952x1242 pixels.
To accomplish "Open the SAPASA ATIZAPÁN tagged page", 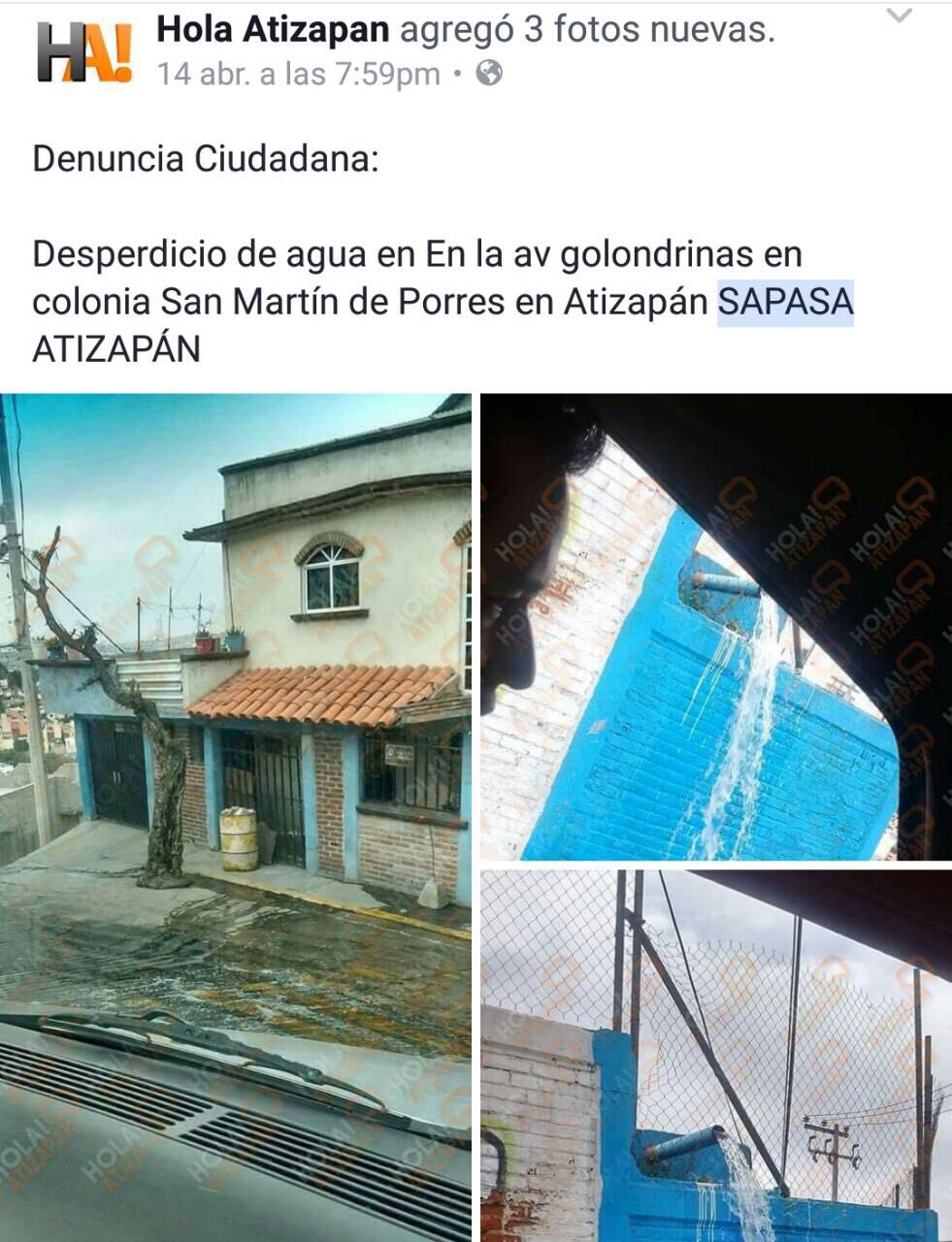I will [x=785, y=303].
